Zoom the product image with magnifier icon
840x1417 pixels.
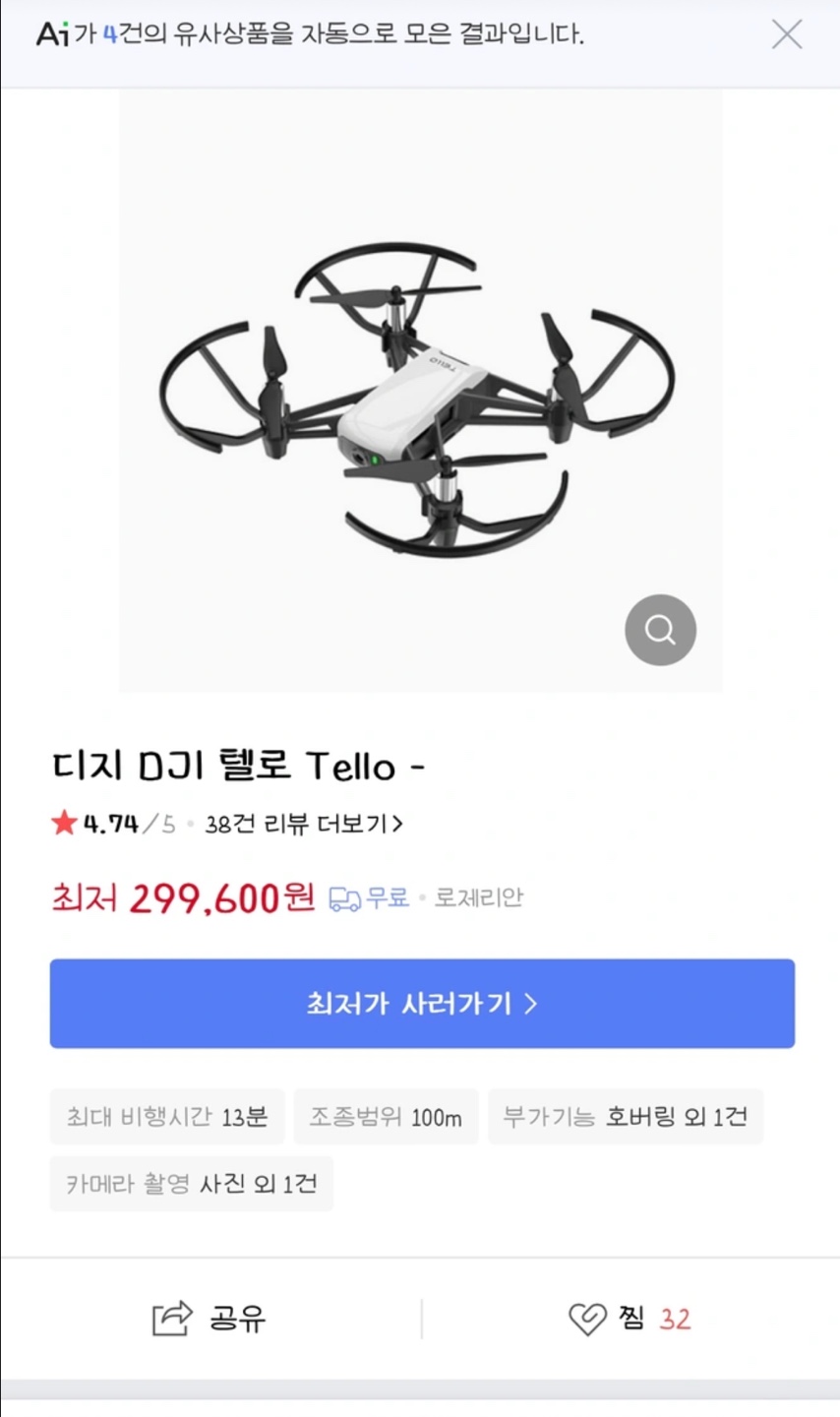point(660,630)
